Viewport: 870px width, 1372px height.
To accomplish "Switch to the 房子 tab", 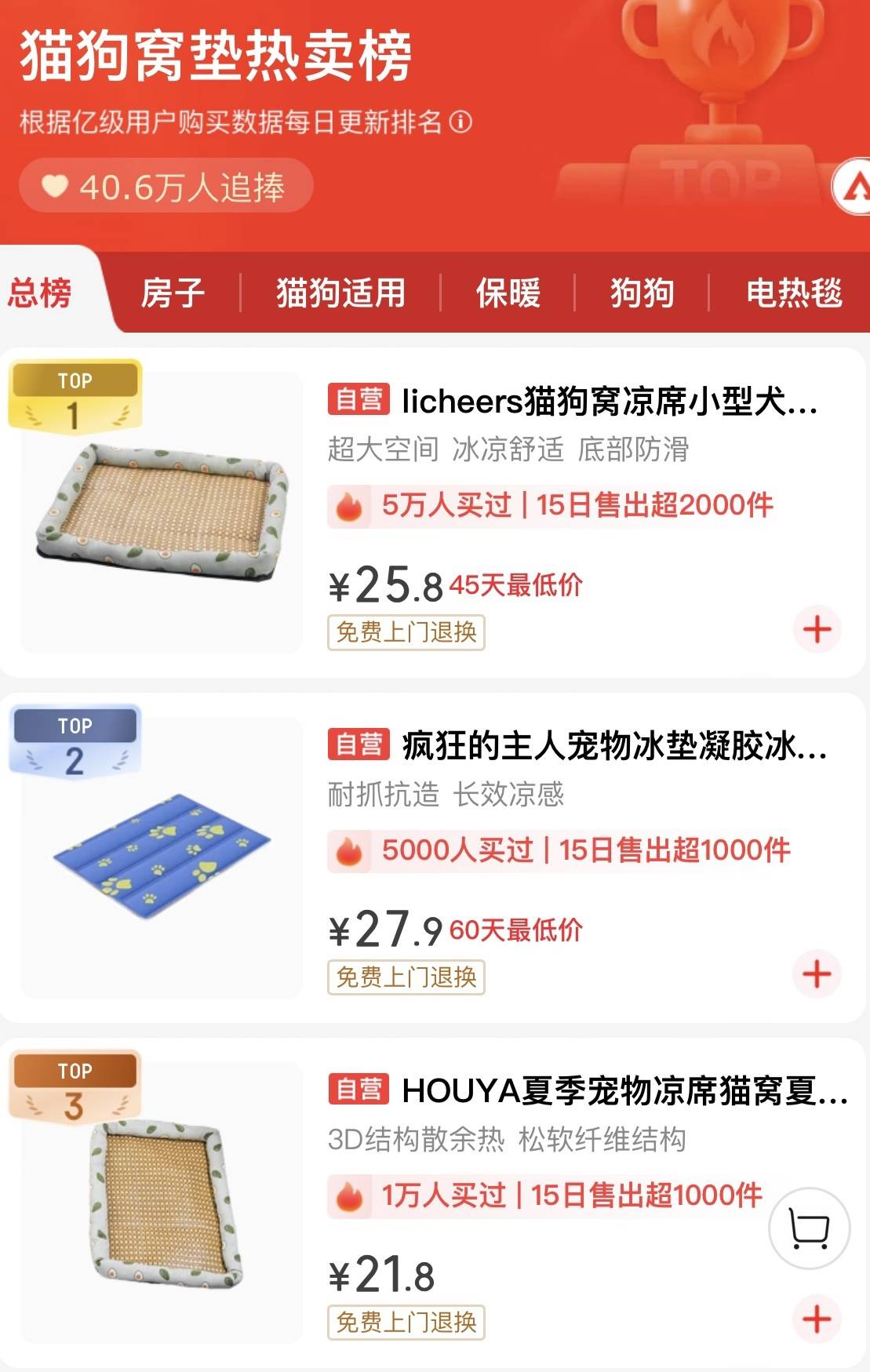I will coord(173,293).
